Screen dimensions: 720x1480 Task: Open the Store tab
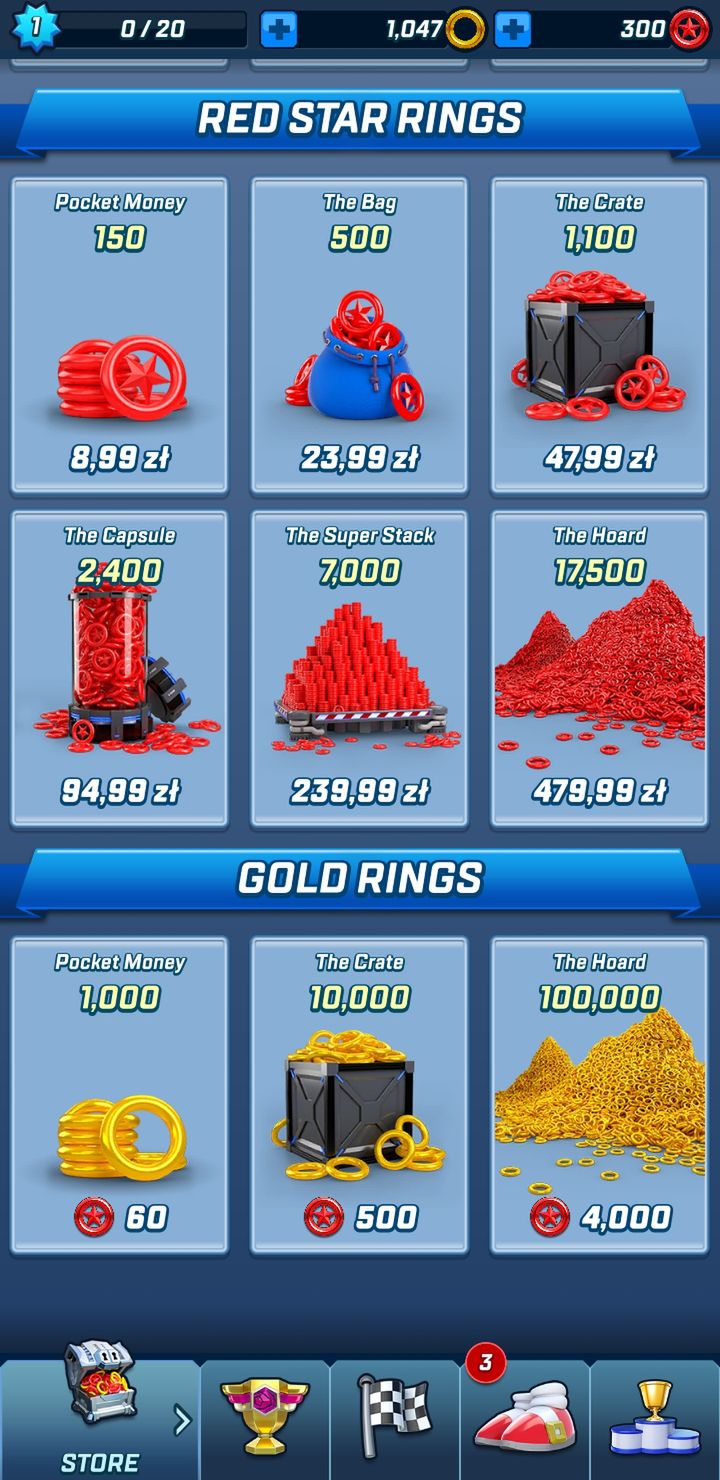(x=100, y=1420)
